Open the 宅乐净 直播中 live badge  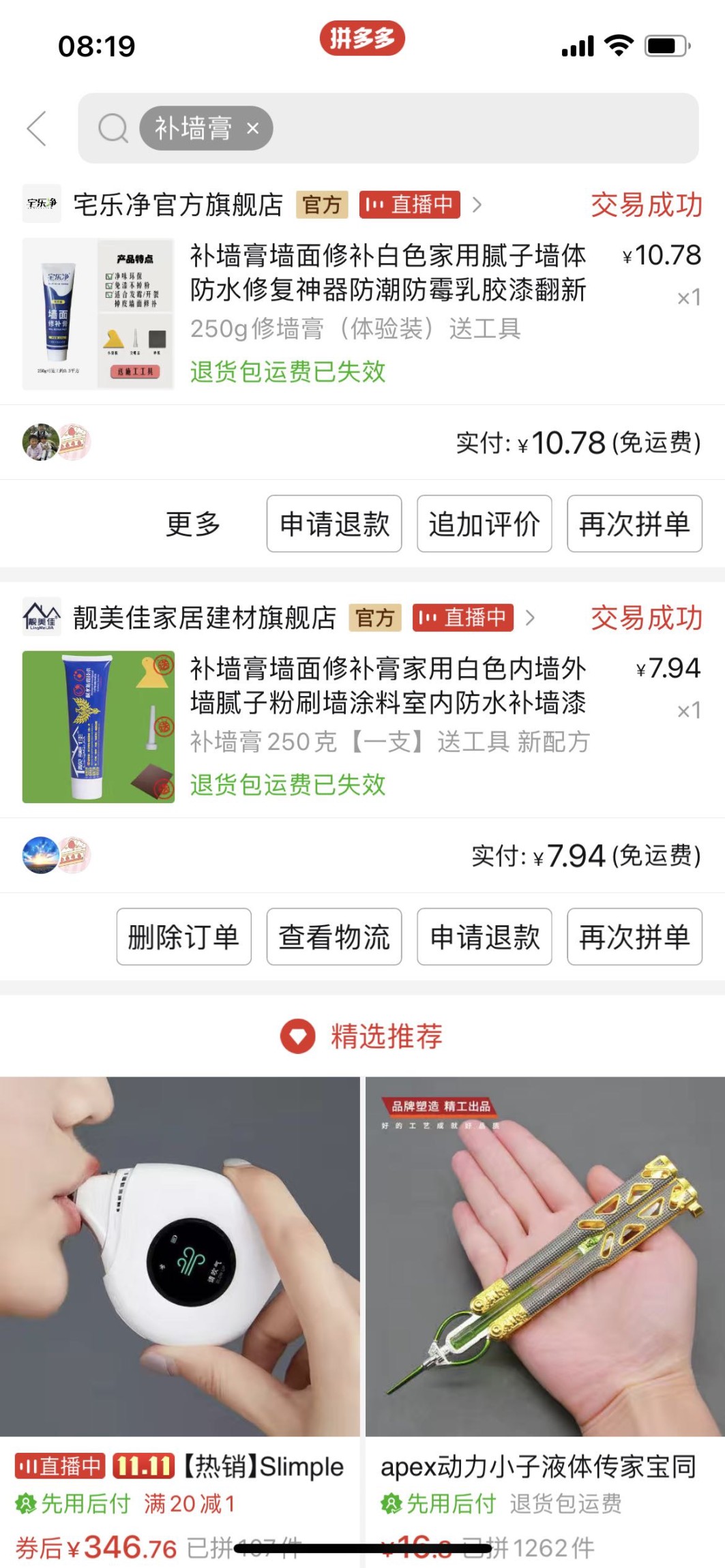tap(410, 205)
